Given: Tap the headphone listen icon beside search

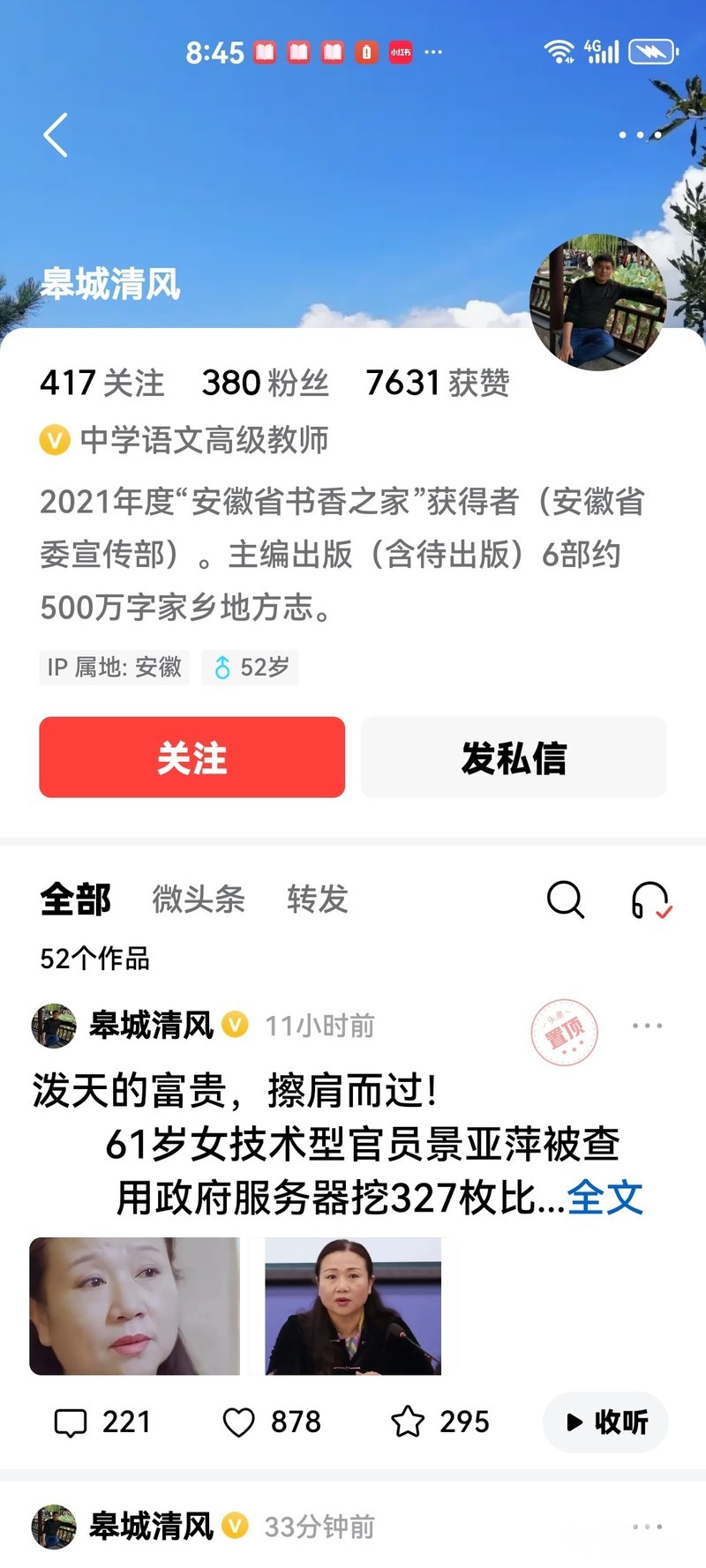Looking at the screenshot, I should (650, 900).
